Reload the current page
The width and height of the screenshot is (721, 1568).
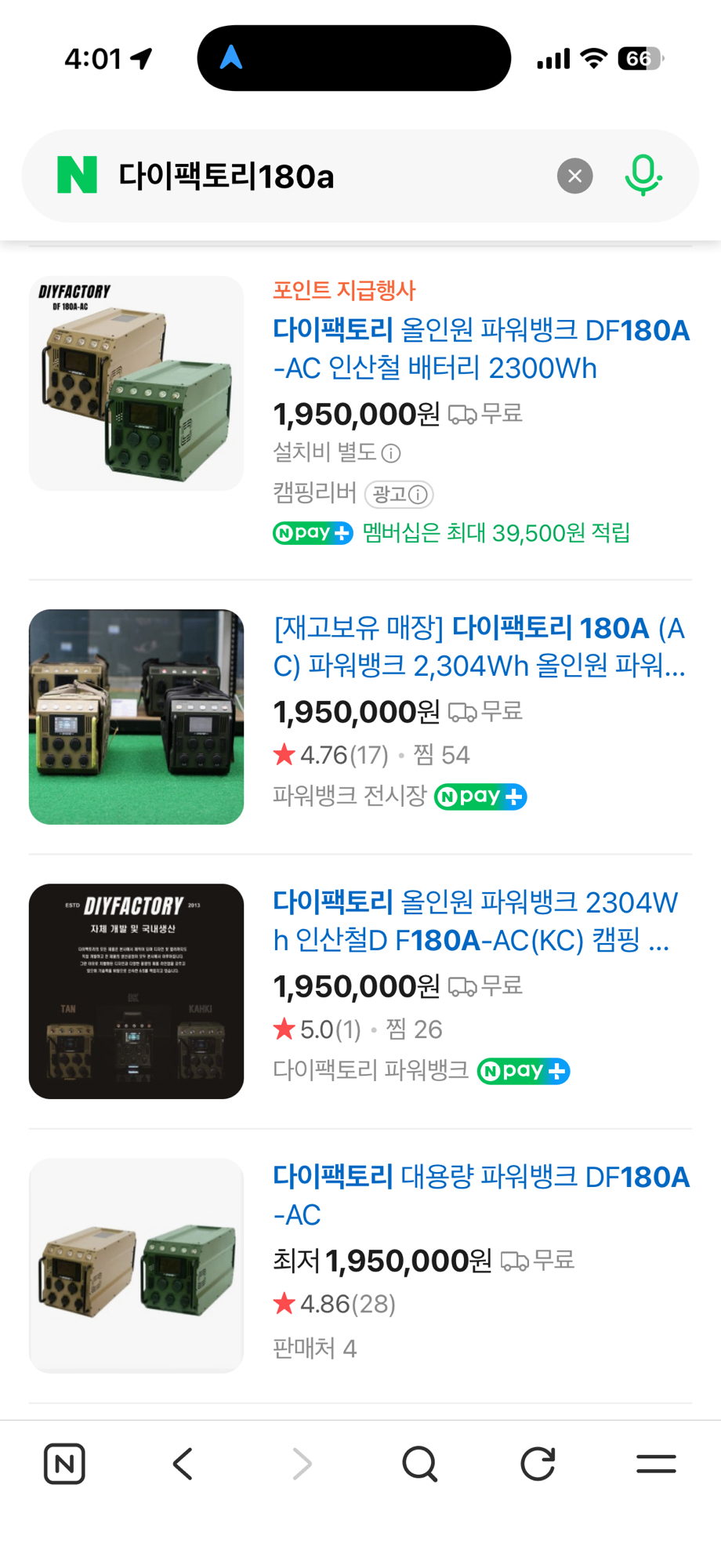coord(538,1463)
